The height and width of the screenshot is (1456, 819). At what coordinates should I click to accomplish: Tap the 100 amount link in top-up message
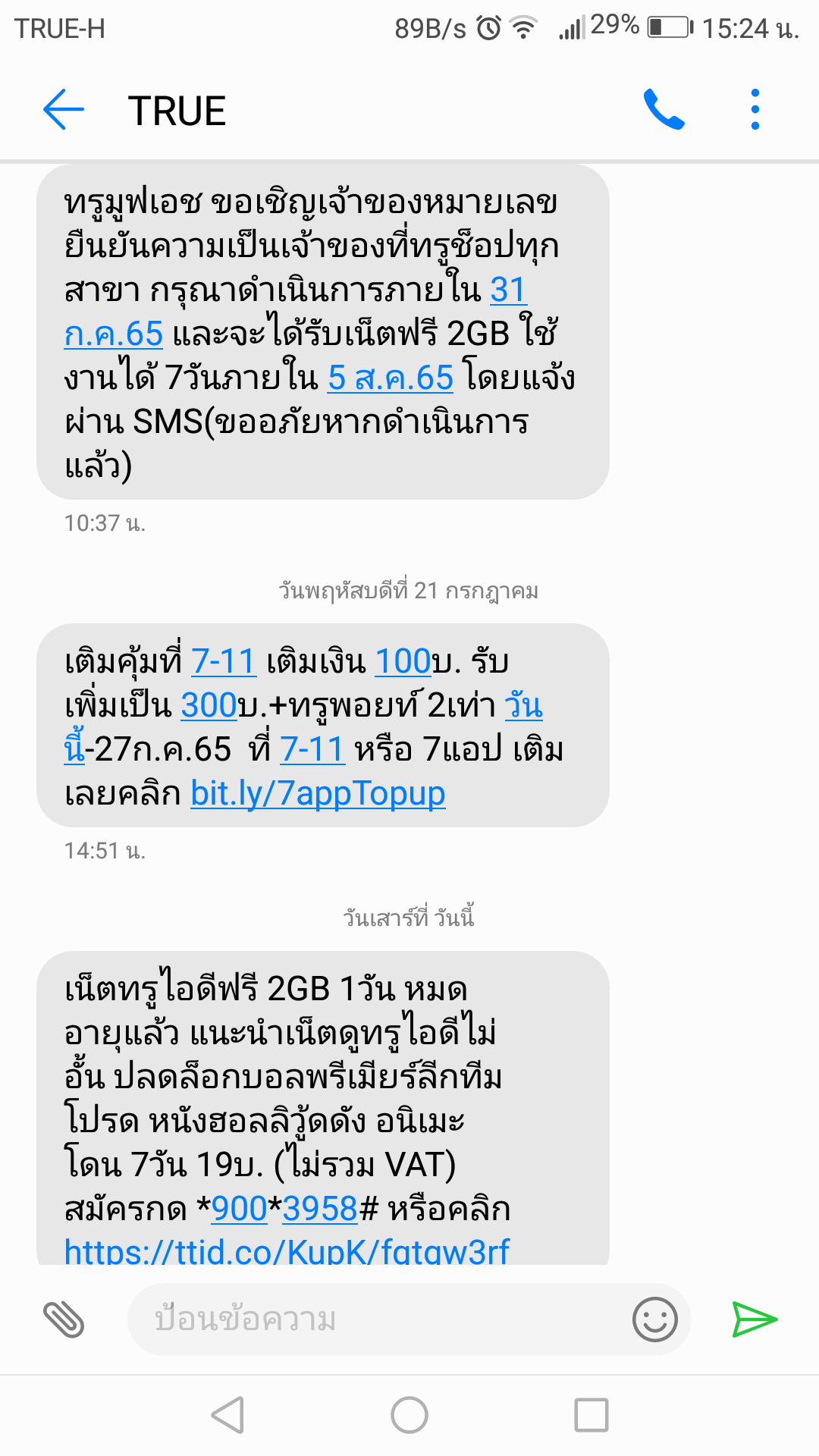pos(403,661)
